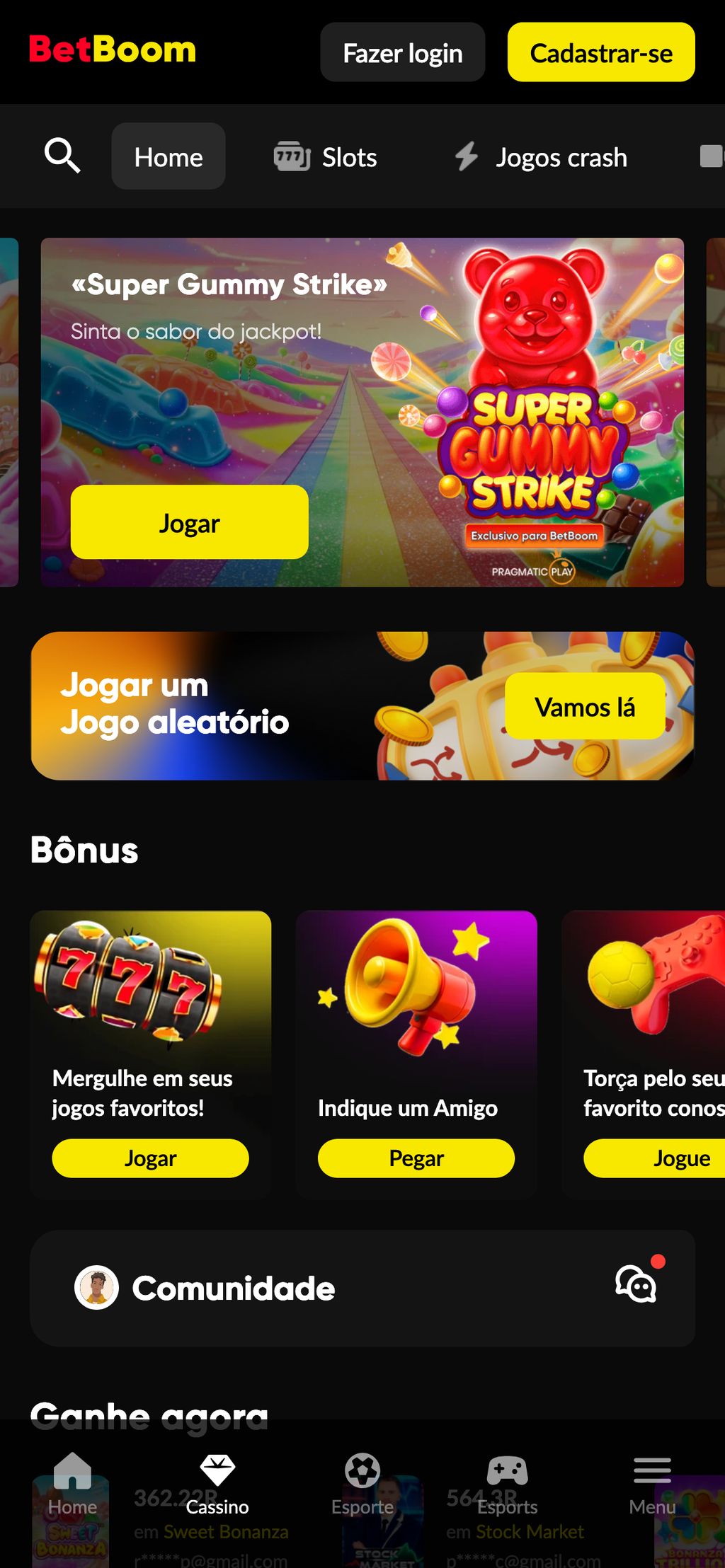Click the Cadastrar-se button

coord(600,52)
